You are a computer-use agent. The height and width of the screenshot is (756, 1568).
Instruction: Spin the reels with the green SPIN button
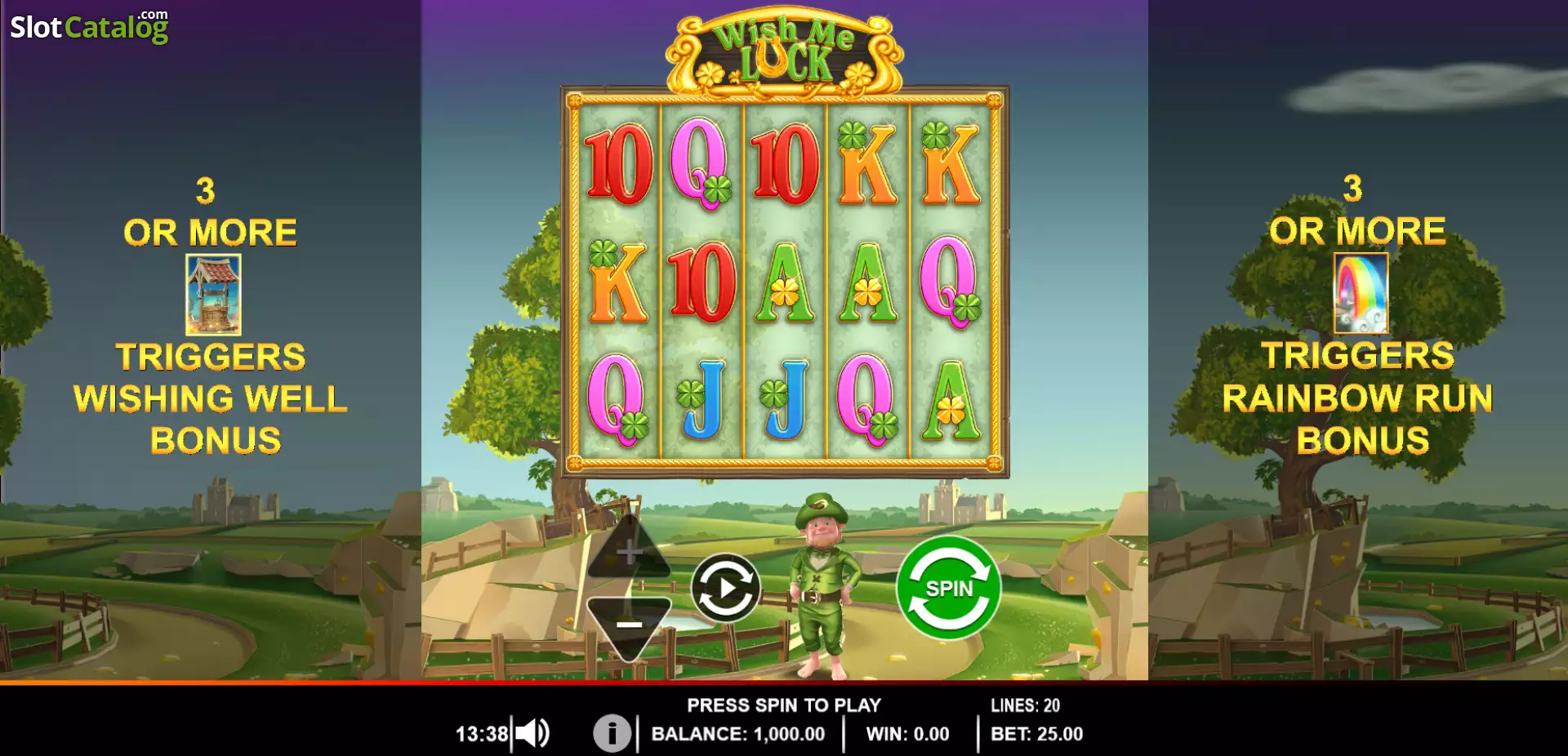(948, 587)
